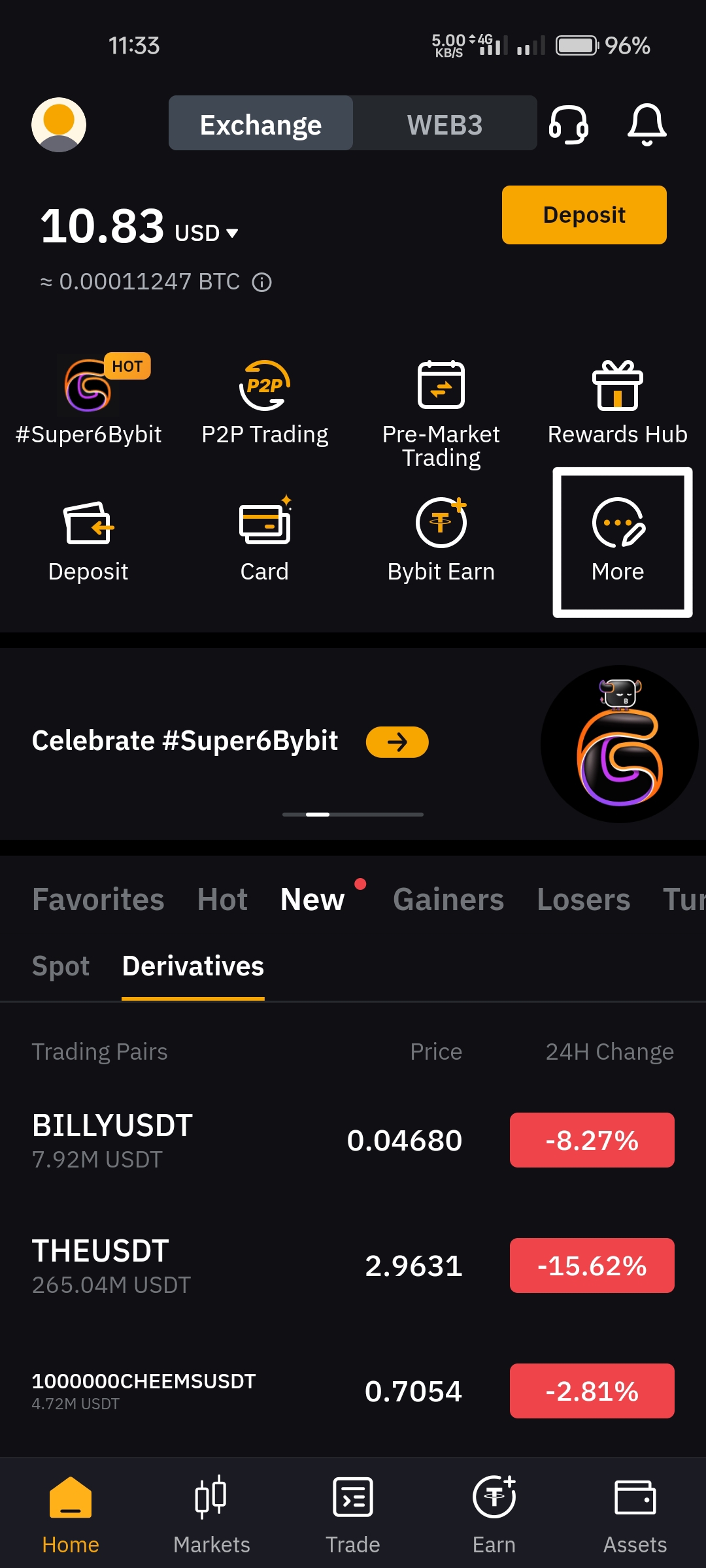This screenshot has width=706, height=1568.
Task: Change the USD balance currency dropdown
Action: point(206,233)
